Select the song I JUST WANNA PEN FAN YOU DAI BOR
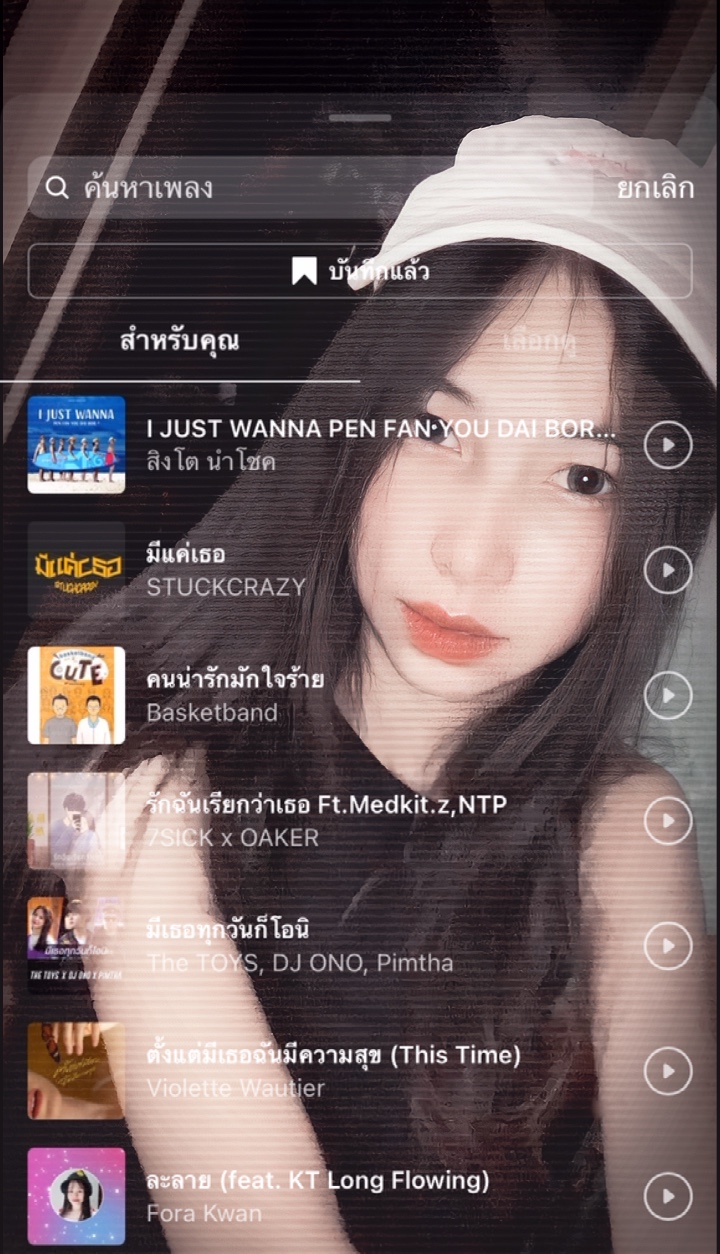 pos(380,445)
